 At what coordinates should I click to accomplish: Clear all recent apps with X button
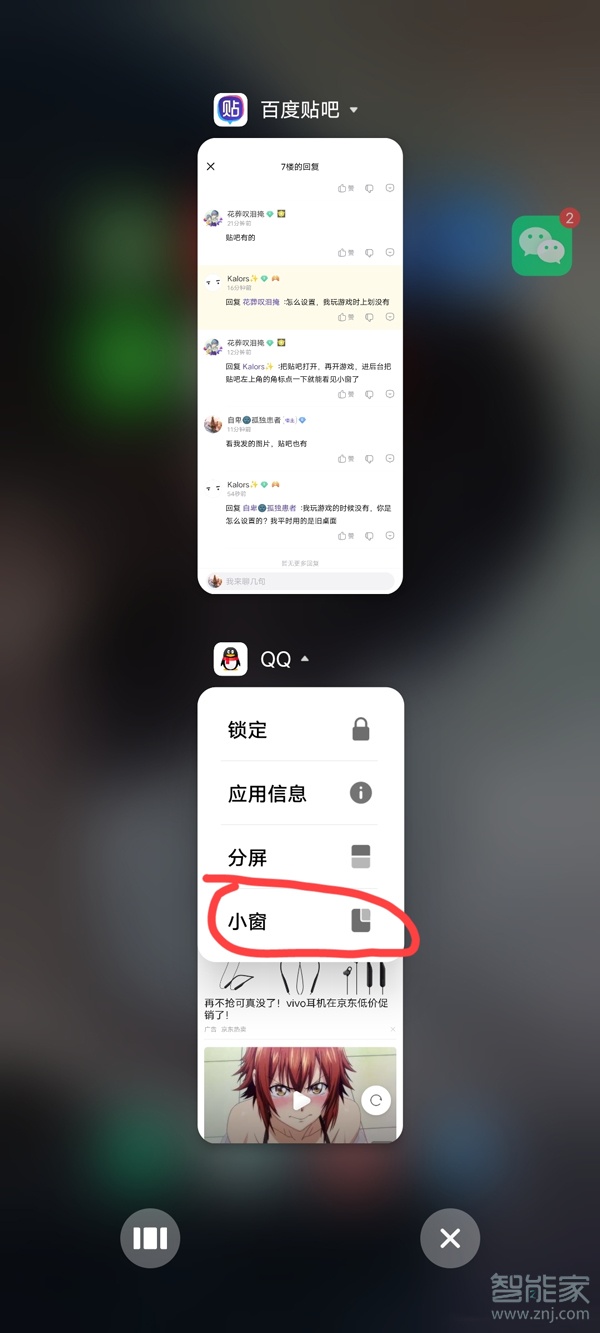(x=450, y=1239)
